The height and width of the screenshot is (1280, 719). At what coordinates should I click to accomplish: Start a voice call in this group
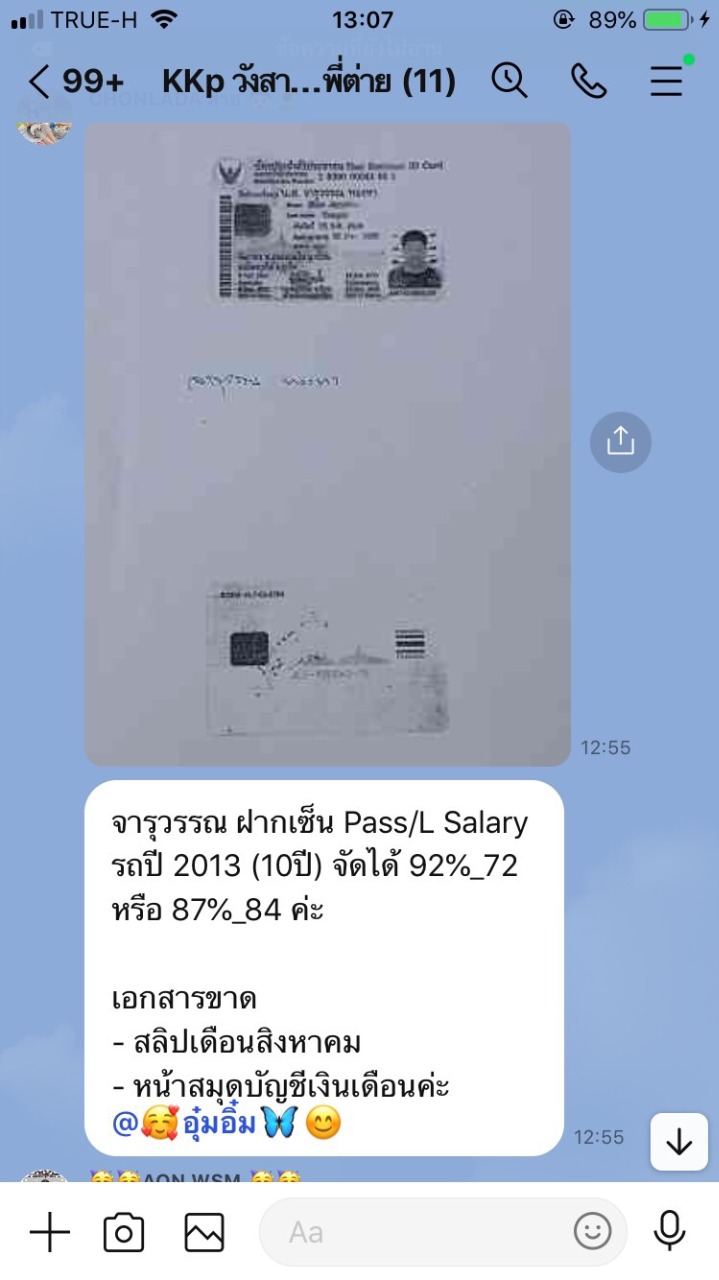pos(589,81)
